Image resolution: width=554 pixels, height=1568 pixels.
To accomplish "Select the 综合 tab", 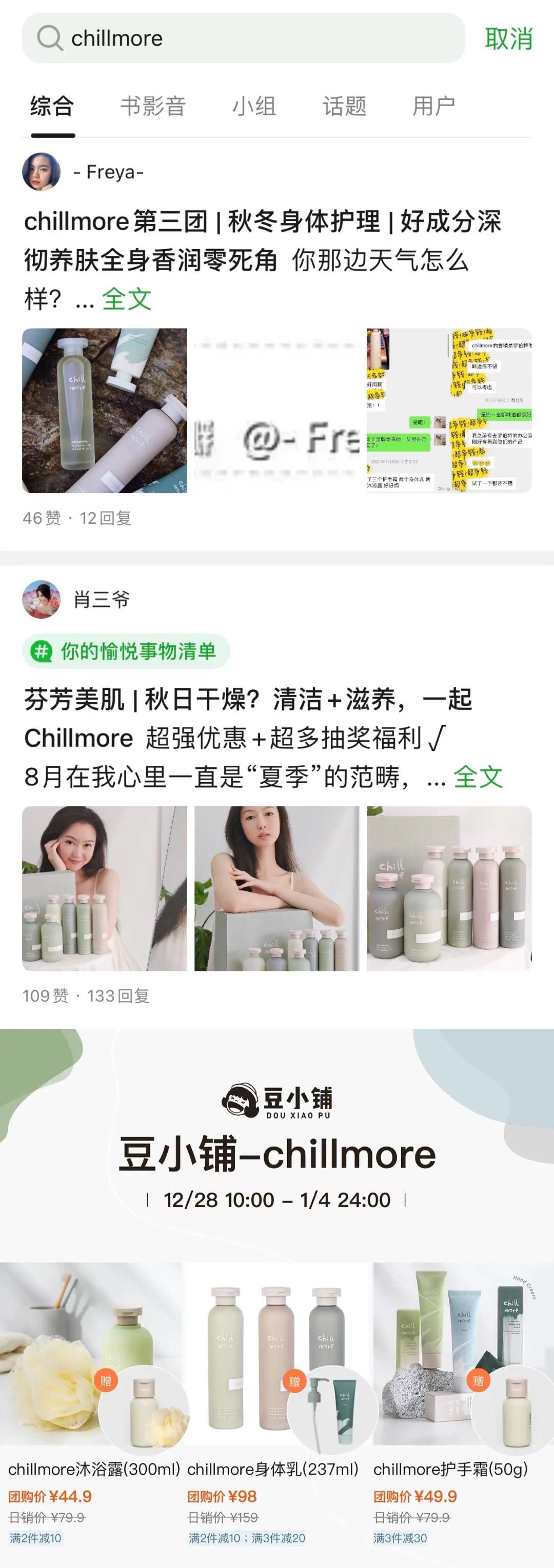I will (x=52, y=106).
